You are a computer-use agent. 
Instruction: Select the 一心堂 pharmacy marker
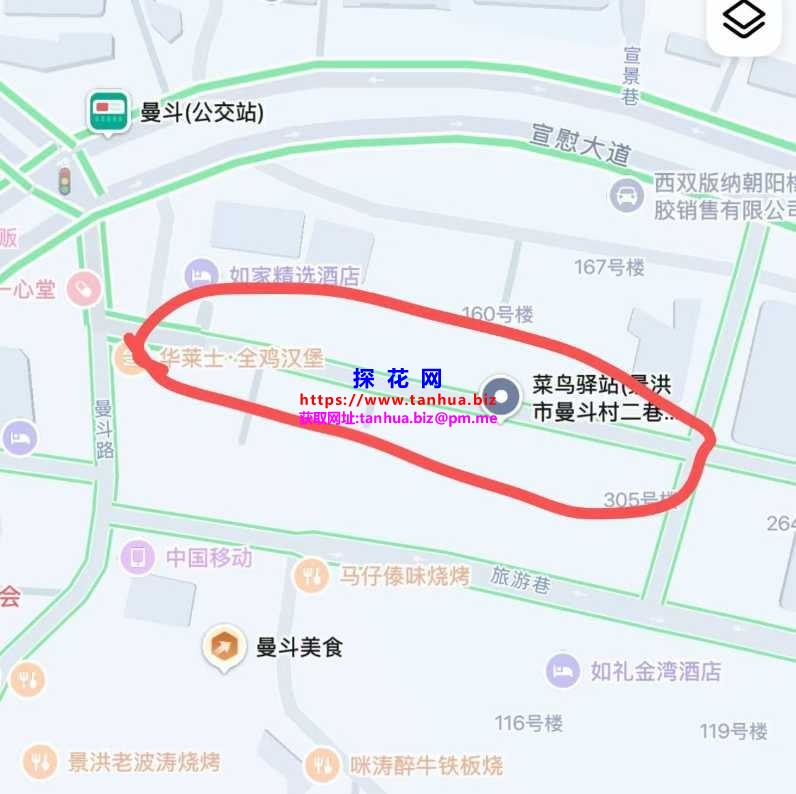click(84, 290)
